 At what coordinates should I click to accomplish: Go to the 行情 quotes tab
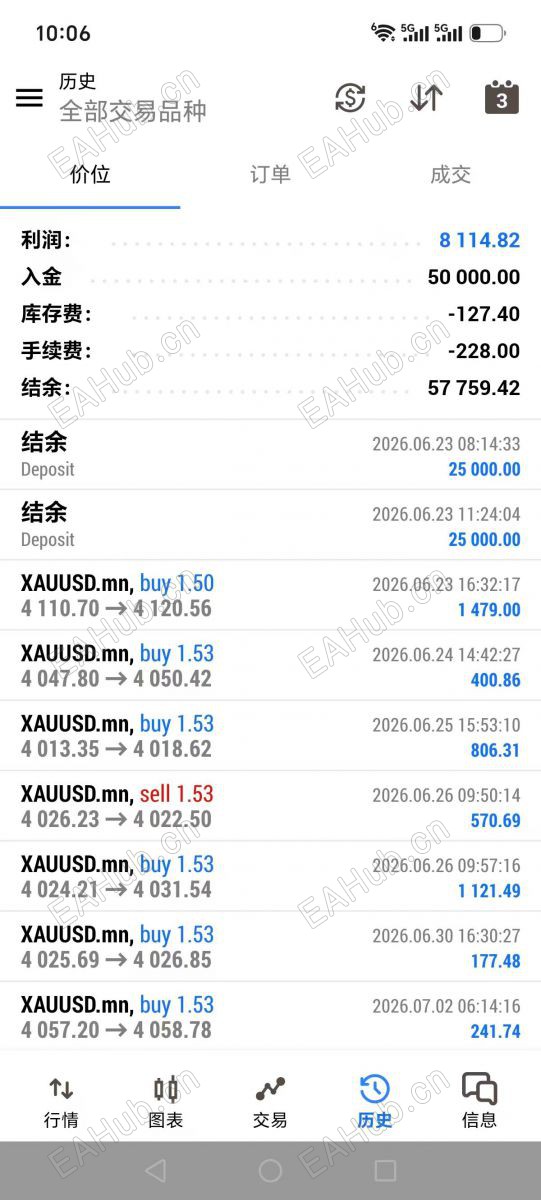(61, 1103)
